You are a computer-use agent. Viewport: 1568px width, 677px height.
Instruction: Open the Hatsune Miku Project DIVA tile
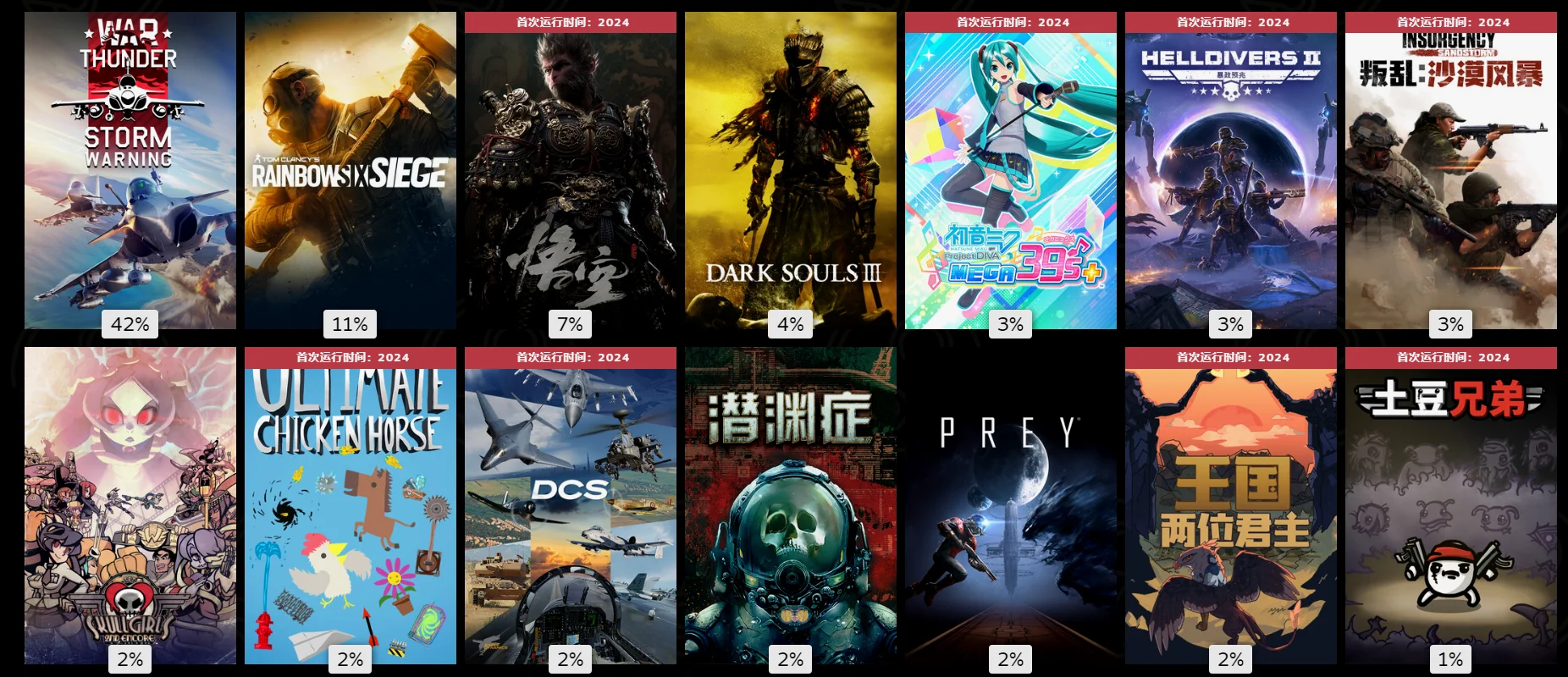[1011, 178]
